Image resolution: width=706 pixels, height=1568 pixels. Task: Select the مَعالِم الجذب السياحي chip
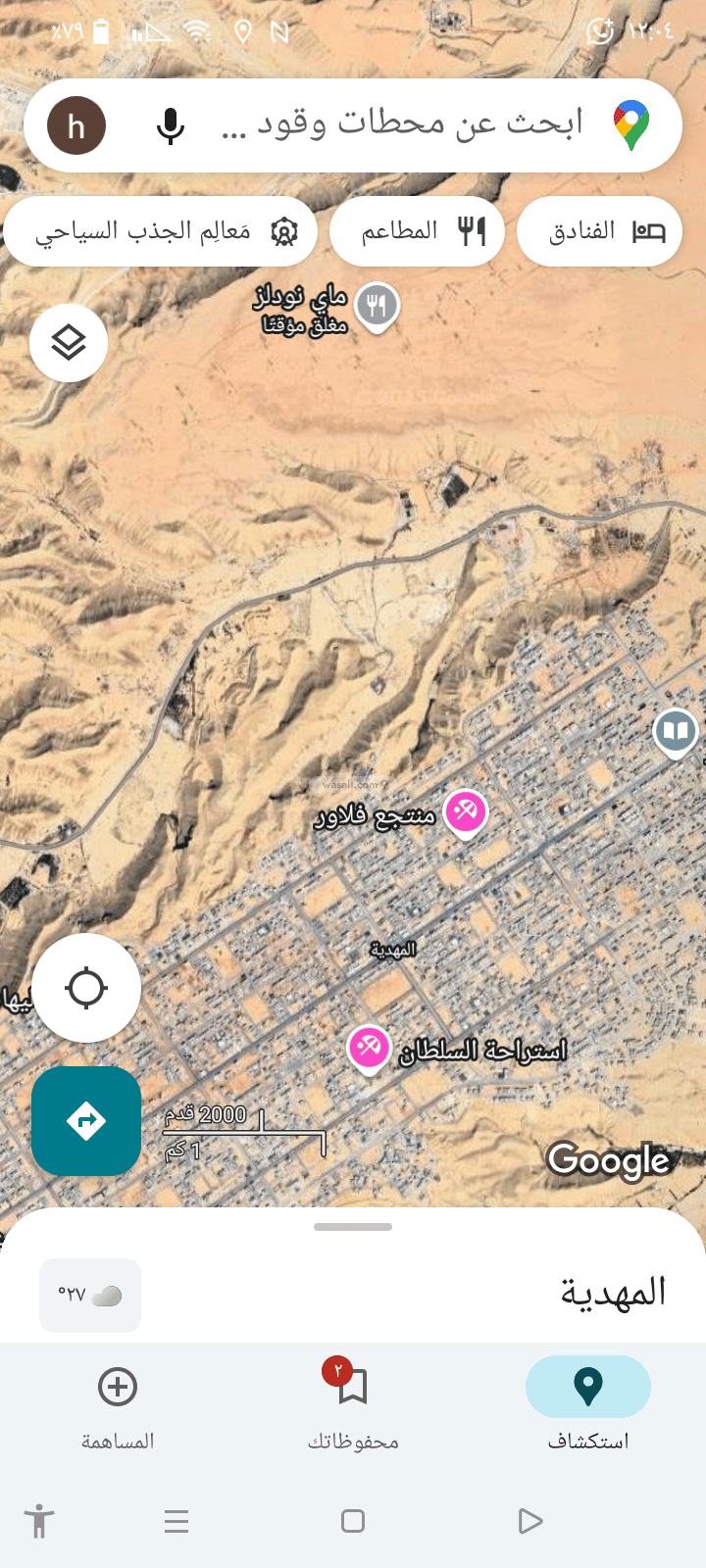pos(161,231)
